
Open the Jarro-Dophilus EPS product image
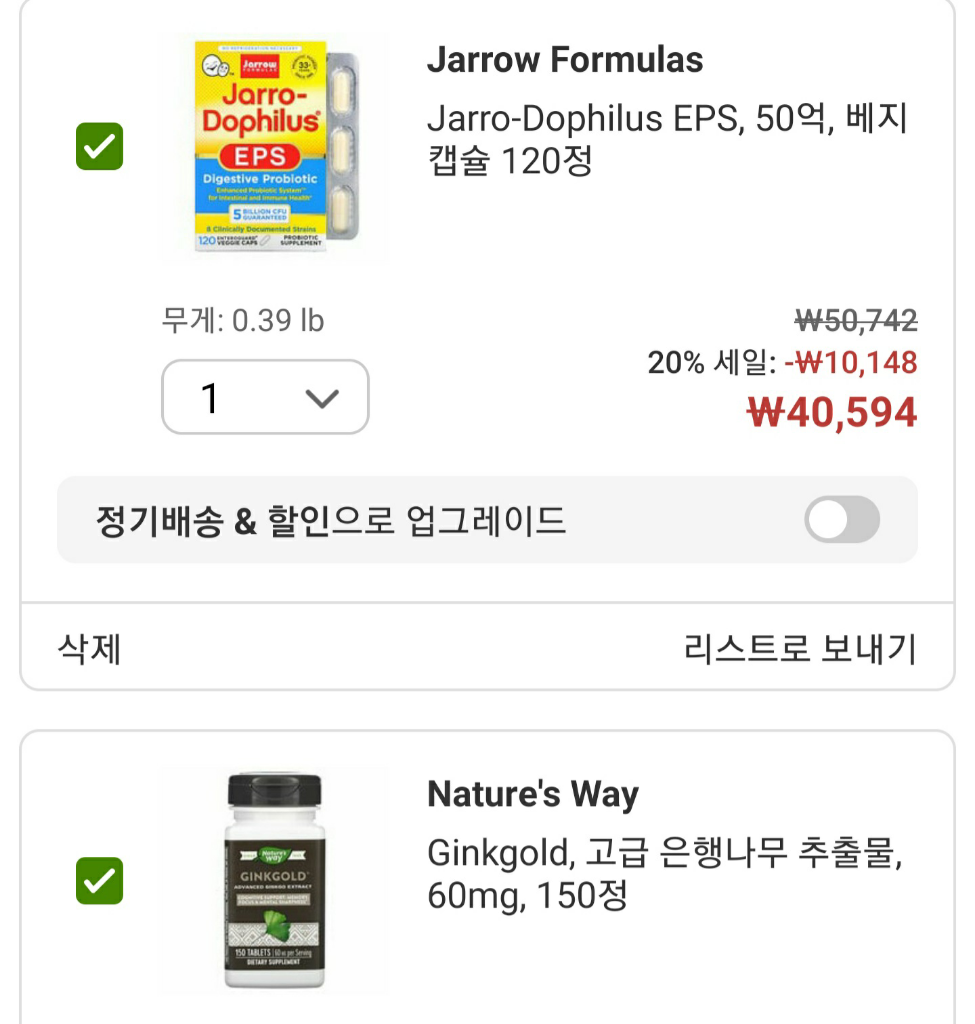coord(272,147)
